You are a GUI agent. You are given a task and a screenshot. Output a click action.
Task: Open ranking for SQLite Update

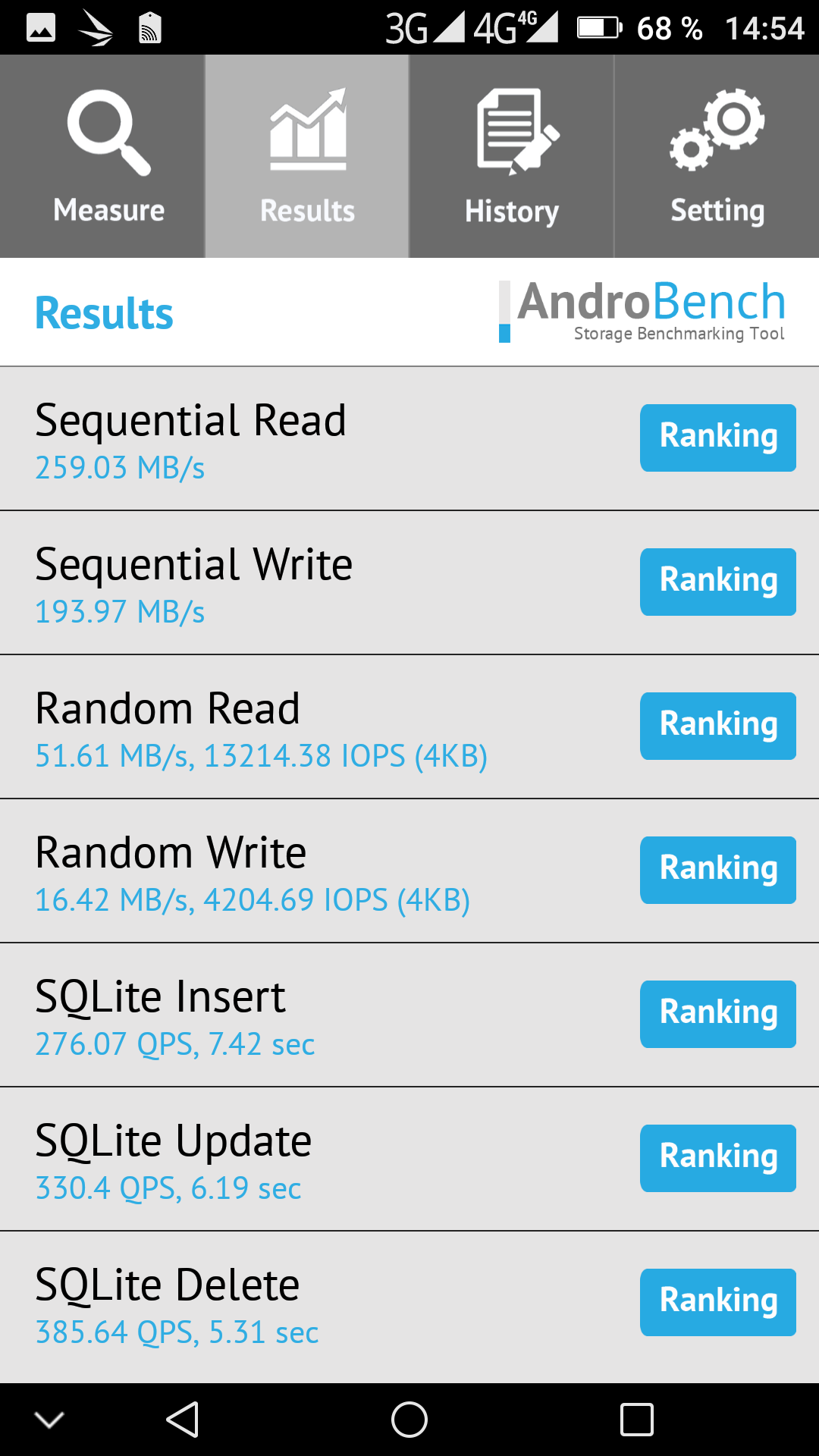(x=717, y=1158)
